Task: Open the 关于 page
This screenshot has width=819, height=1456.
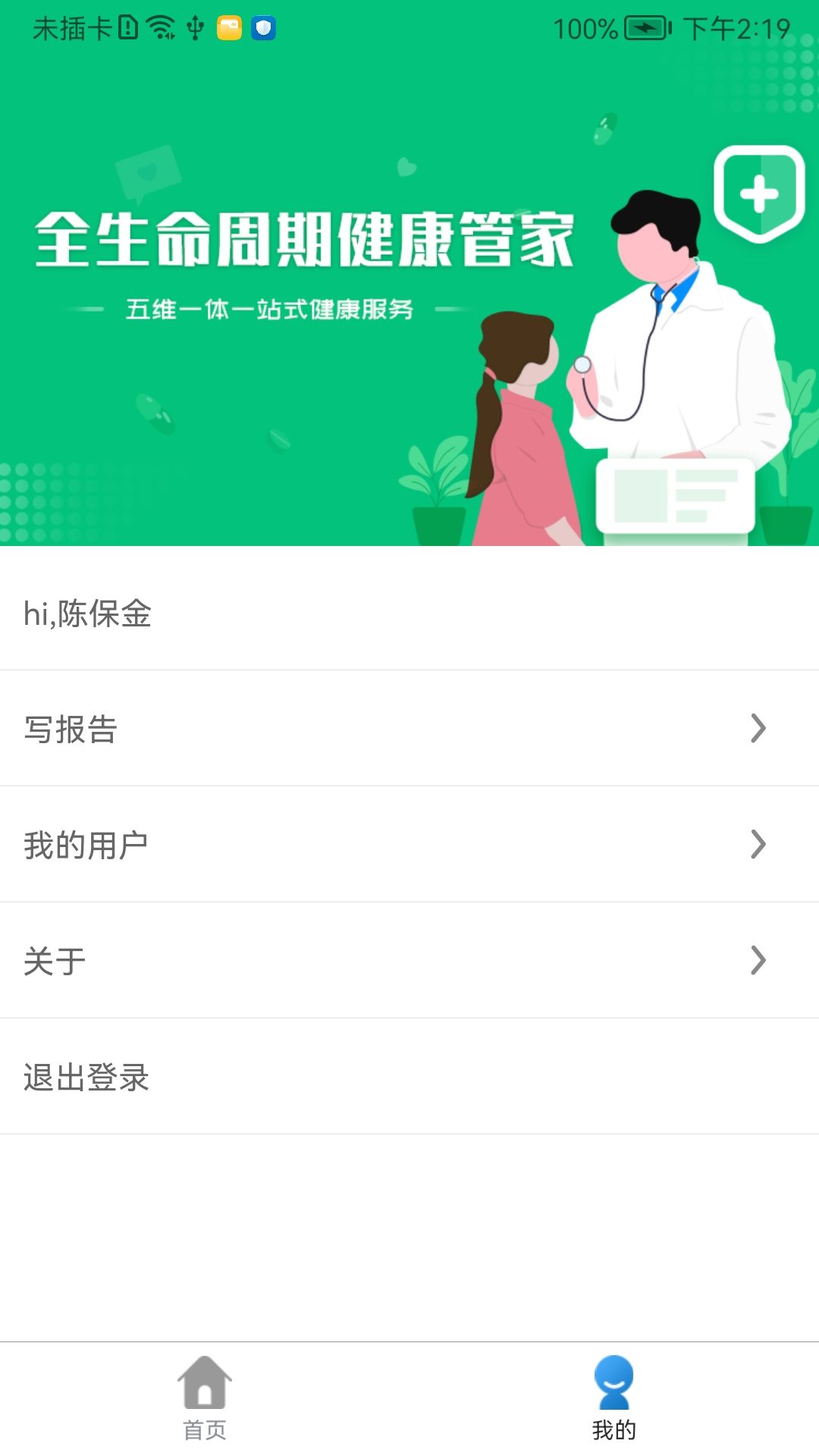Action: click(409, 961)
